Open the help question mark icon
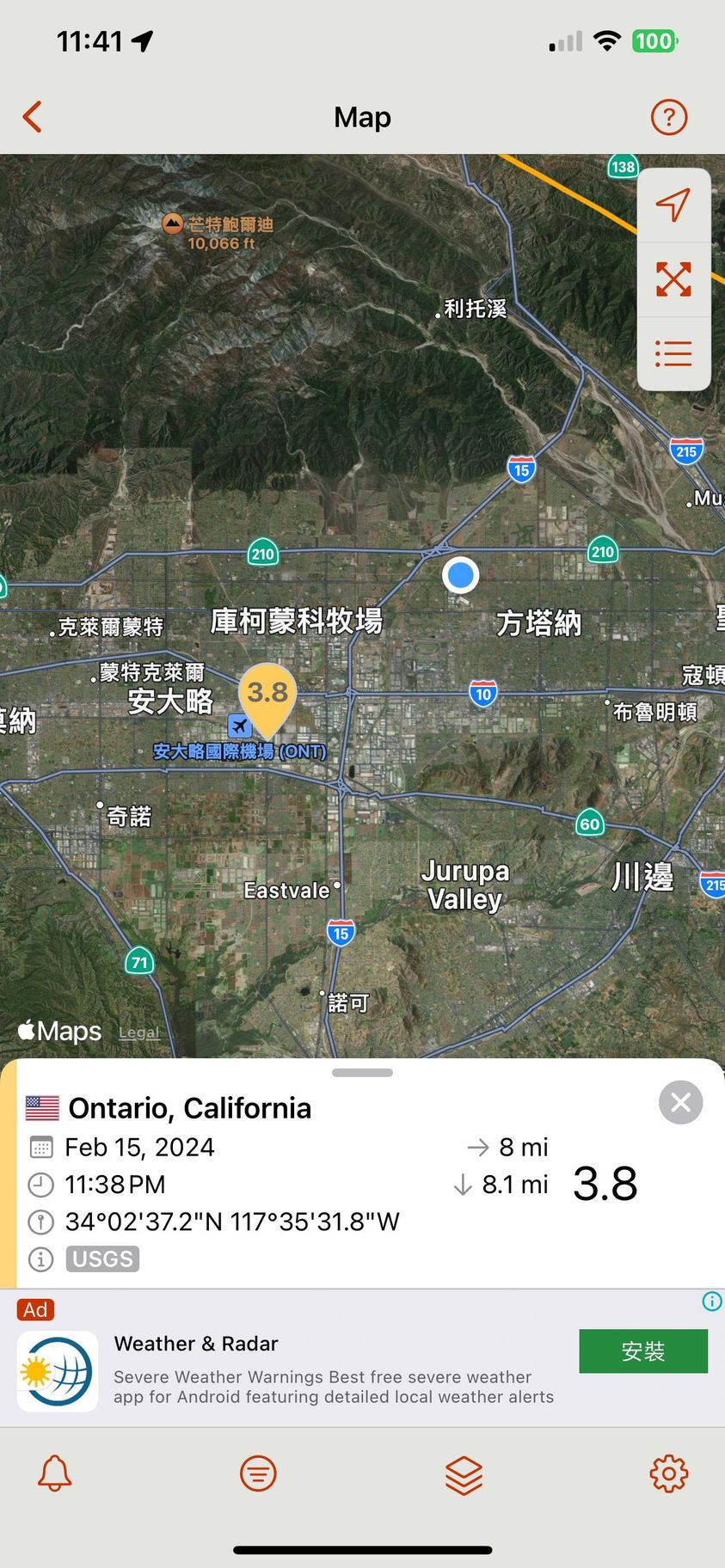The width and height of the screenshot is (725, 1568). 668,117
